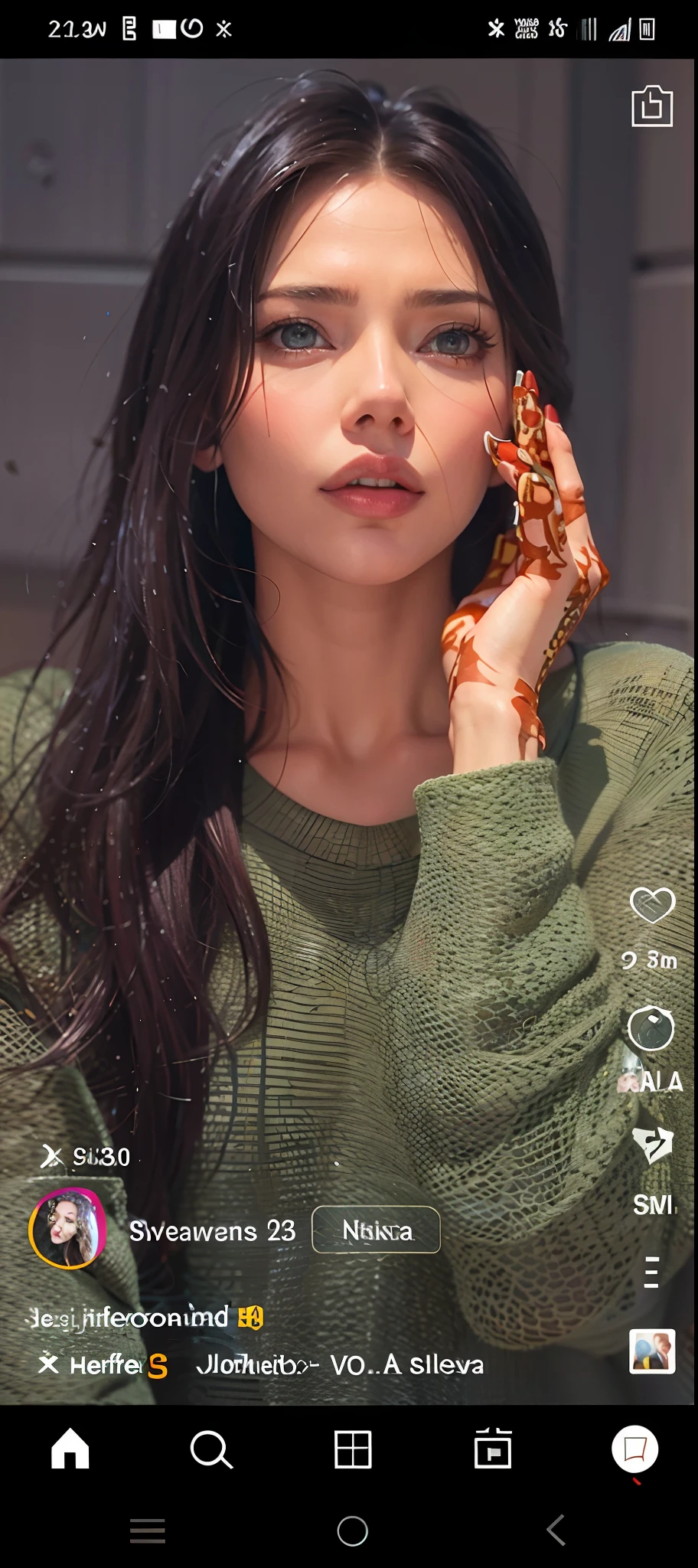
Task: Open the audio thumbnail at bottom right
Action: click(x=652, y=1351)
